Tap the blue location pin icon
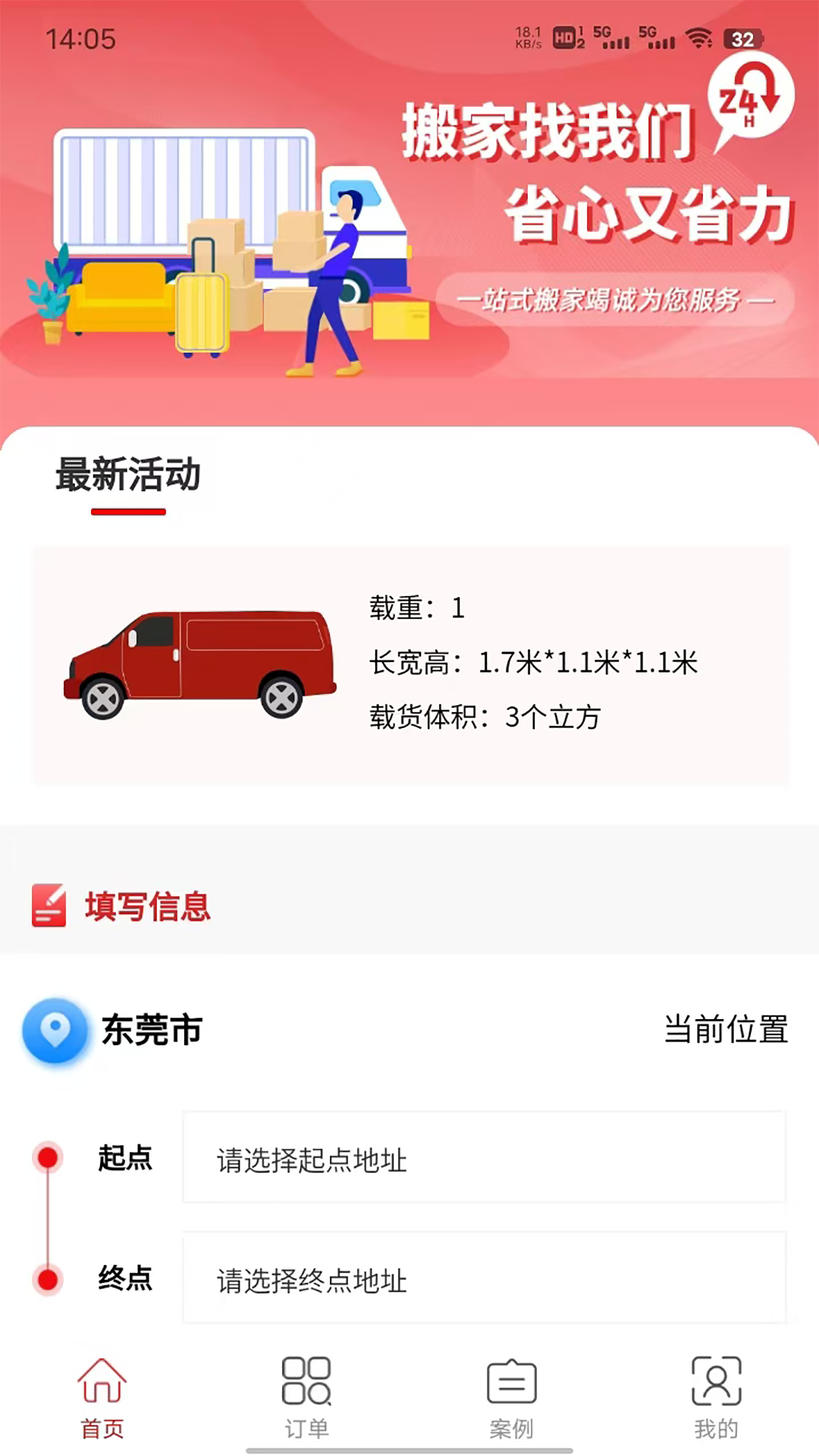The height and width of the screenshot is (1456, 819). [55, 1030]
